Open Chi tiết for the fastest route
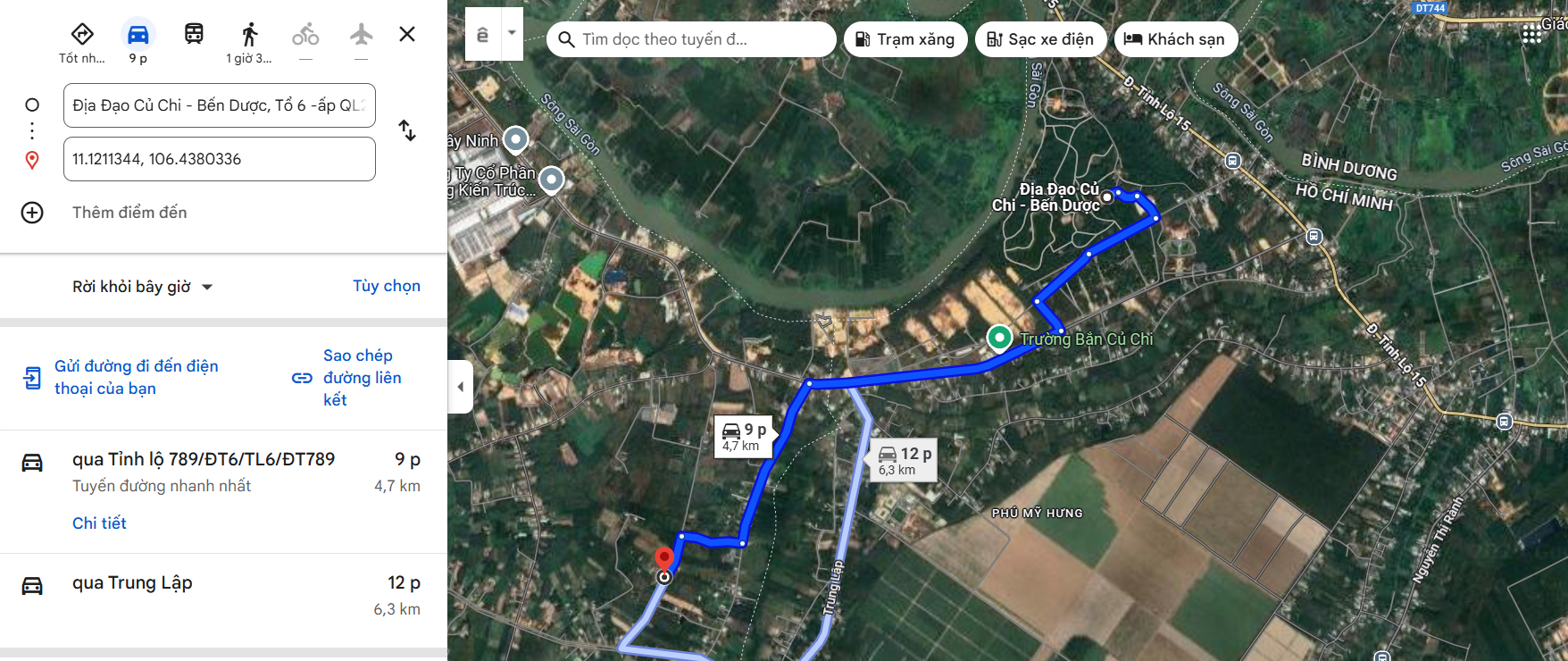Screen dimensions: 1568x661 click(99, 523)
